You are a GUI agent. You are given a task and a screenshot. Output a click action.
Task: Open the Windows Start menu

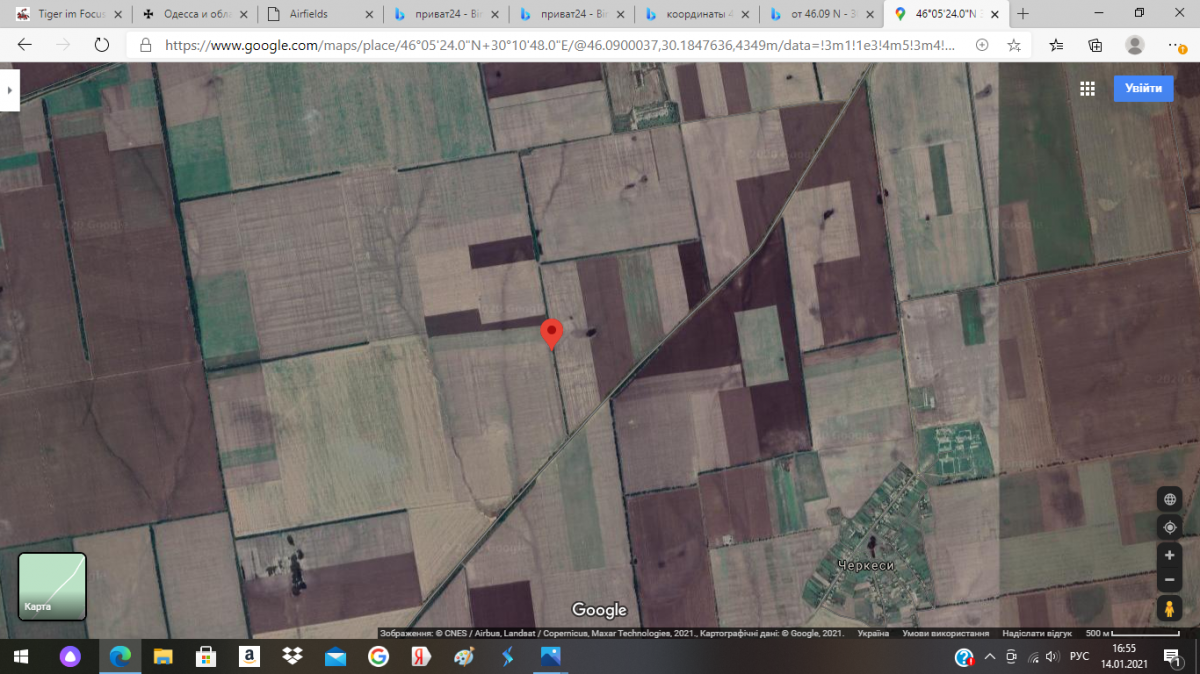click(x=21, y=657)
